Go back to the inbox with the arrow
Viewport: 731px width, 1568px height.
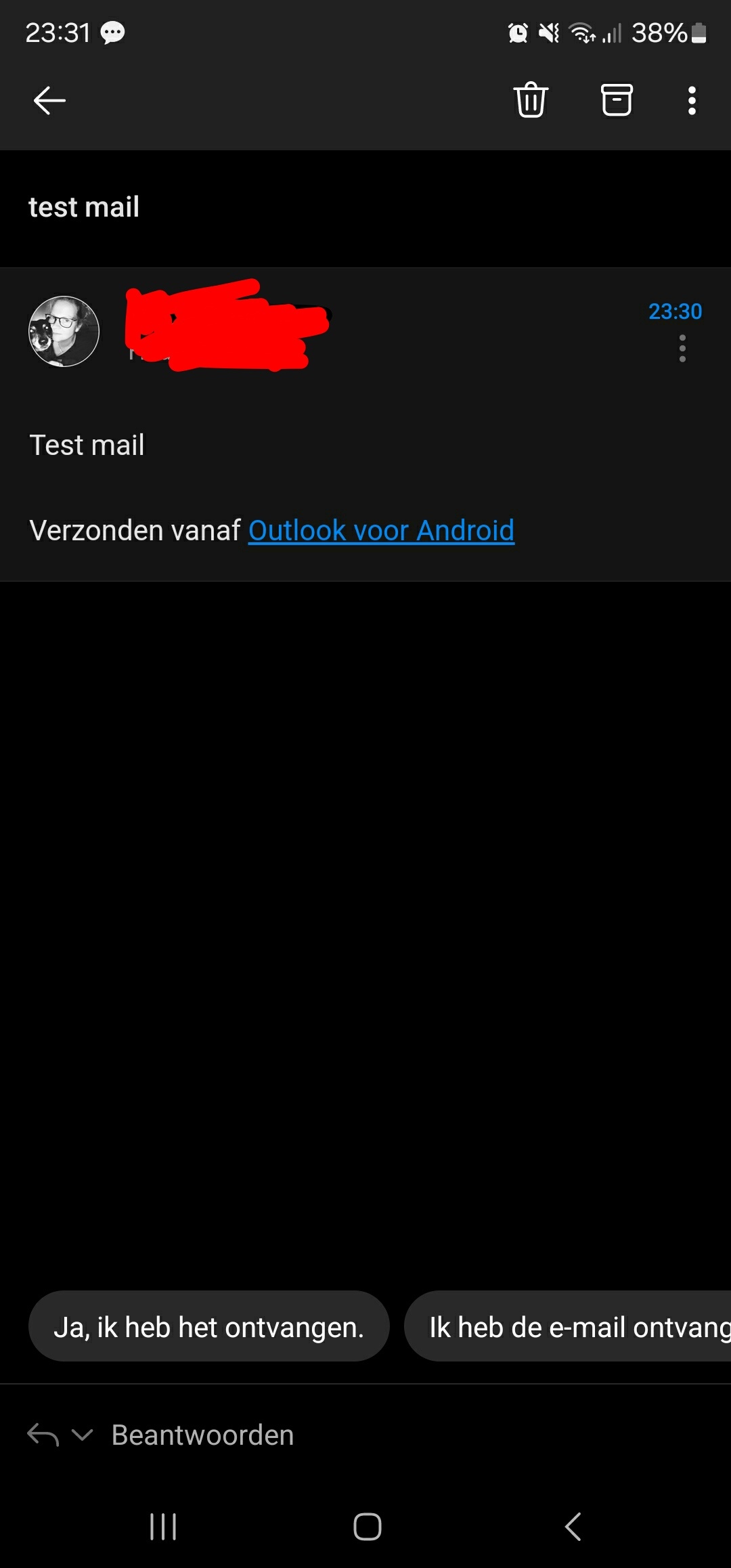[49, 101]
